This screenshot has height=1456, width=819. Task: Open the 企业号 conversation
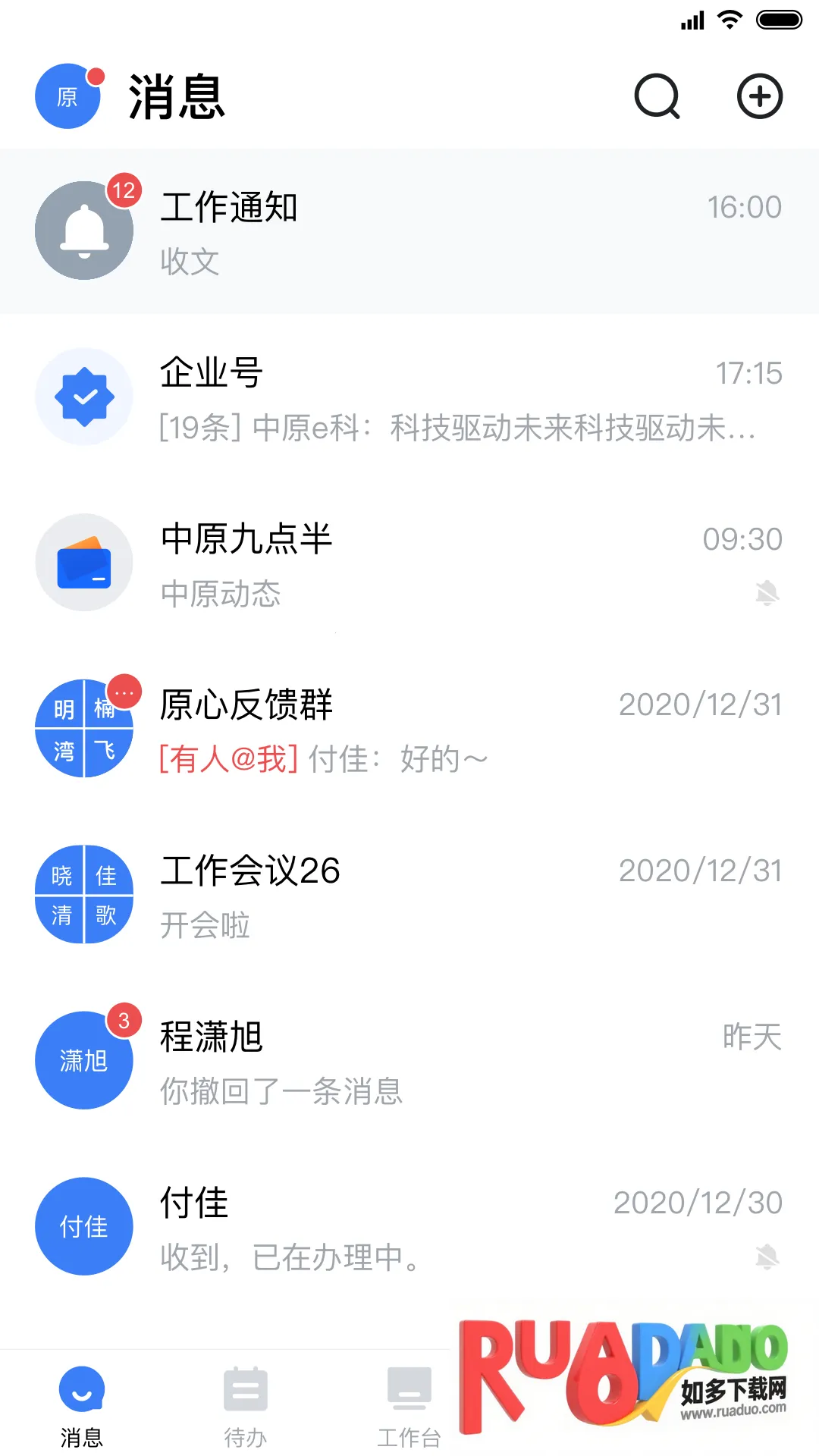(x=409, y=398)
